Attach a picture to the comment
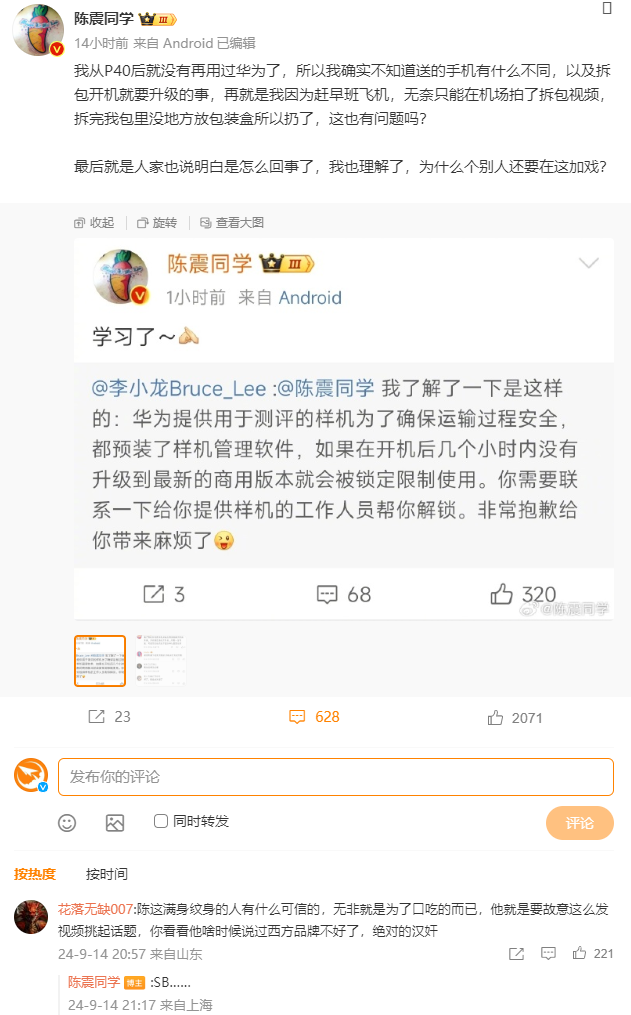The height and width of the screenshot is (1015, 631). [115, 823]
